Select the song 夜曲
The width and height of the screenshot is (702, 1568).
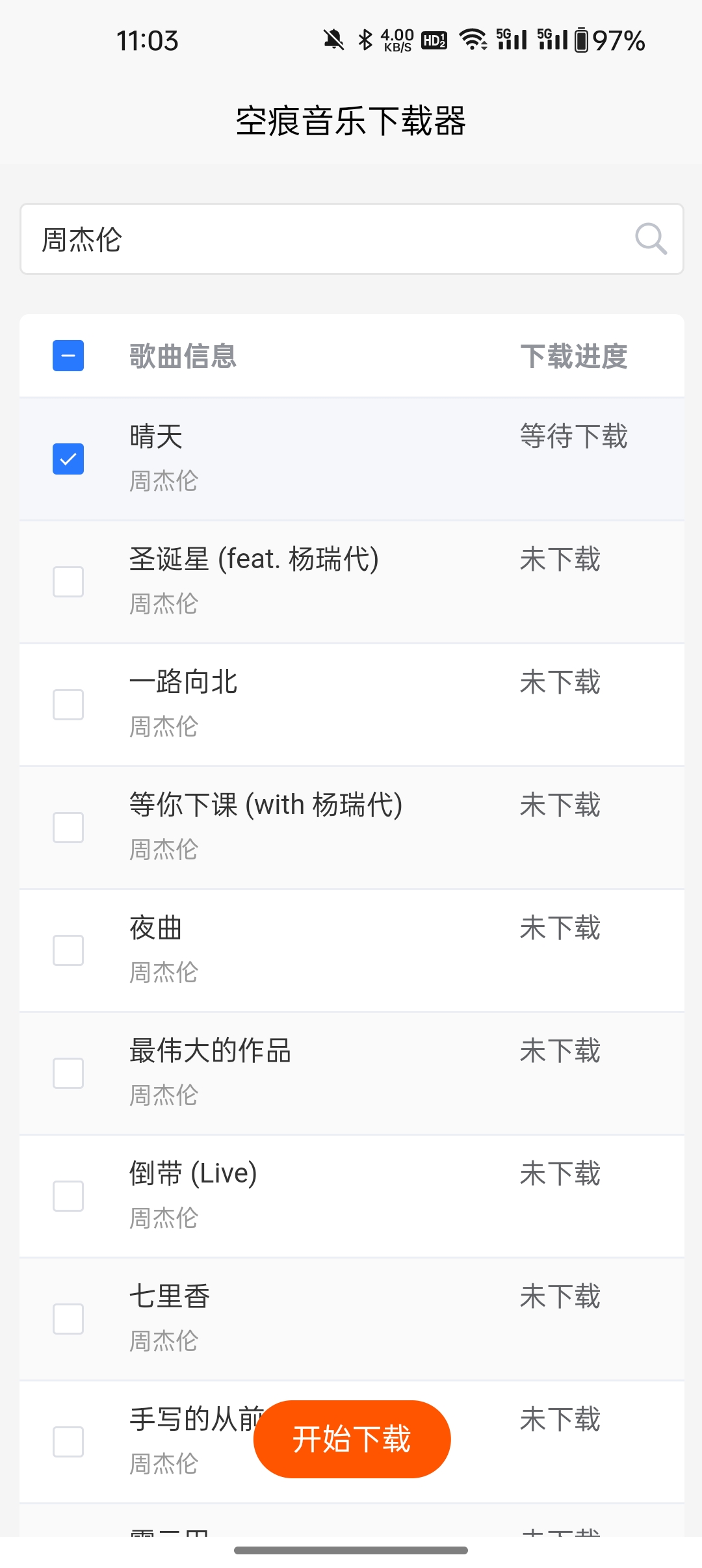68,950
